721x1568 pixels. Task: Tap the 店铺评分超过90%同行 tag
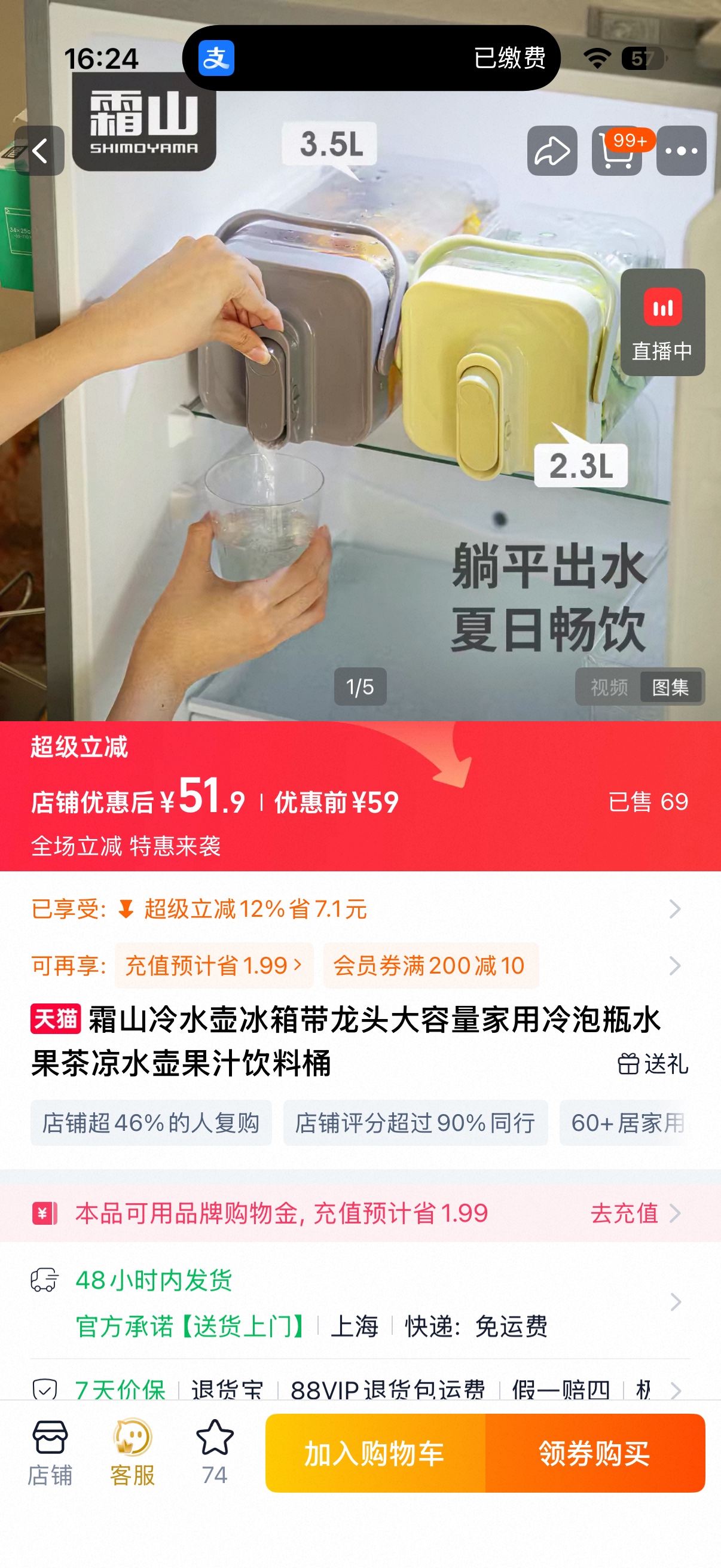(415, 1123)
